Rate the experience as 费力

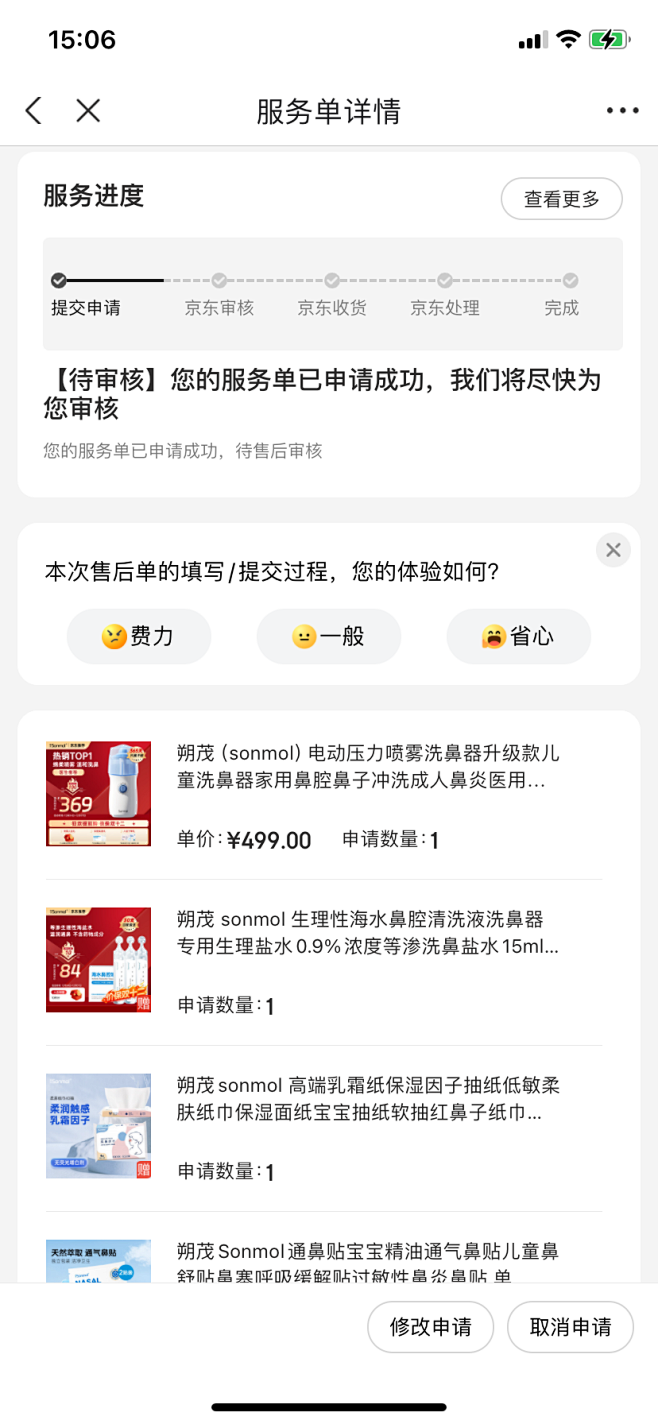[x=139, y=636]
